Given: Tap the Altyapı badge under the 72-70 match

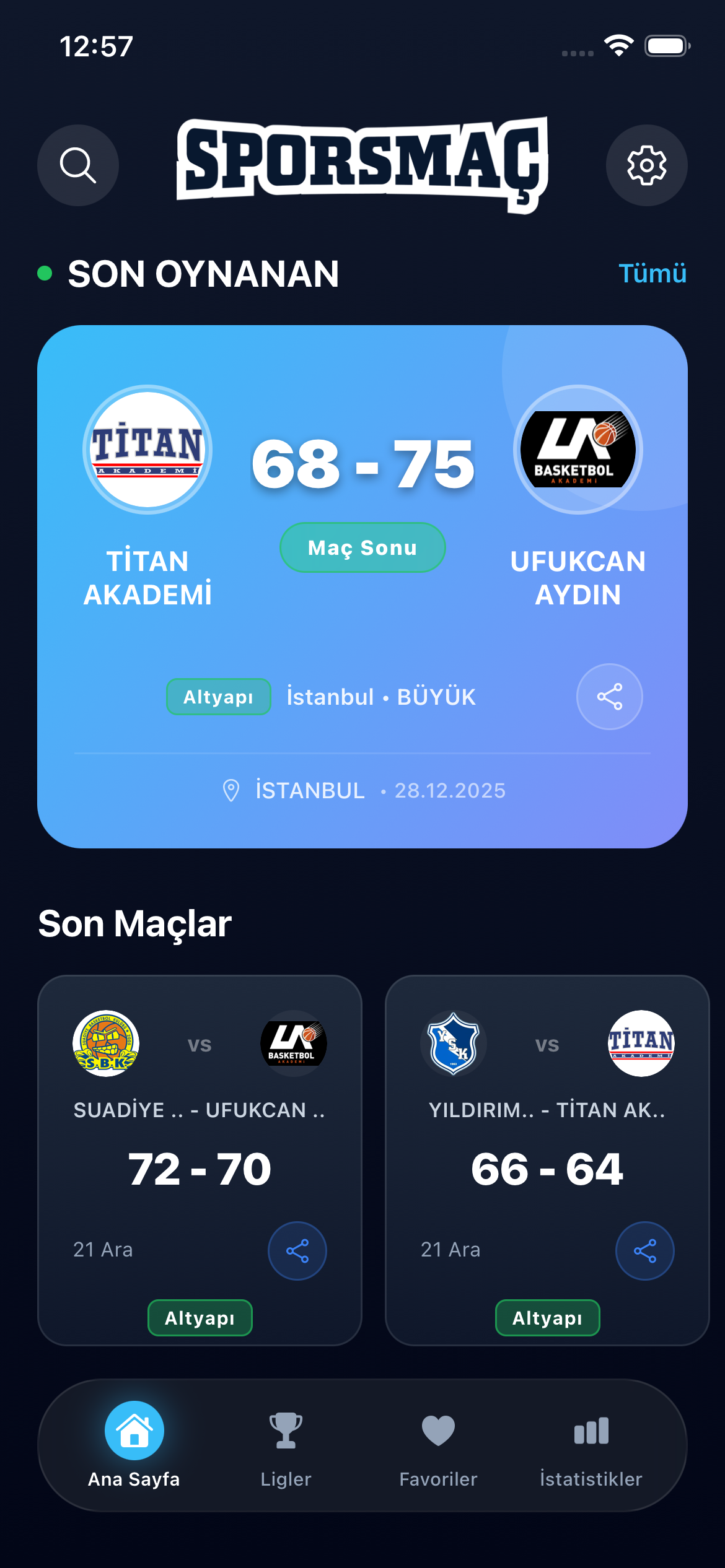Looking at the screenshot, I should point(200,1317).
